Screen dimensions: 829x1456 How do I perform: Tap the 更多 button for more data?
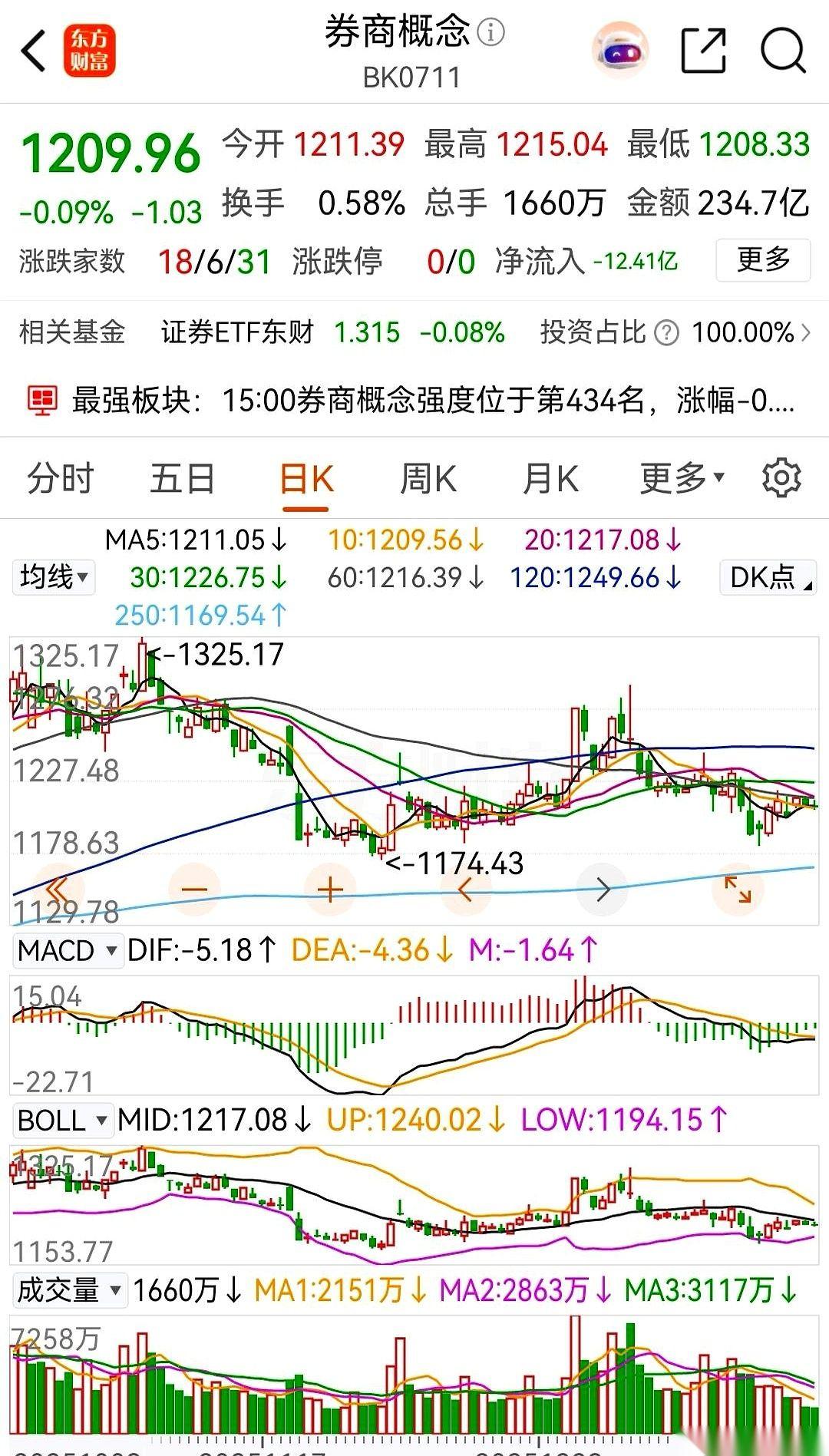pyautogui.click(x=762, y=261)
